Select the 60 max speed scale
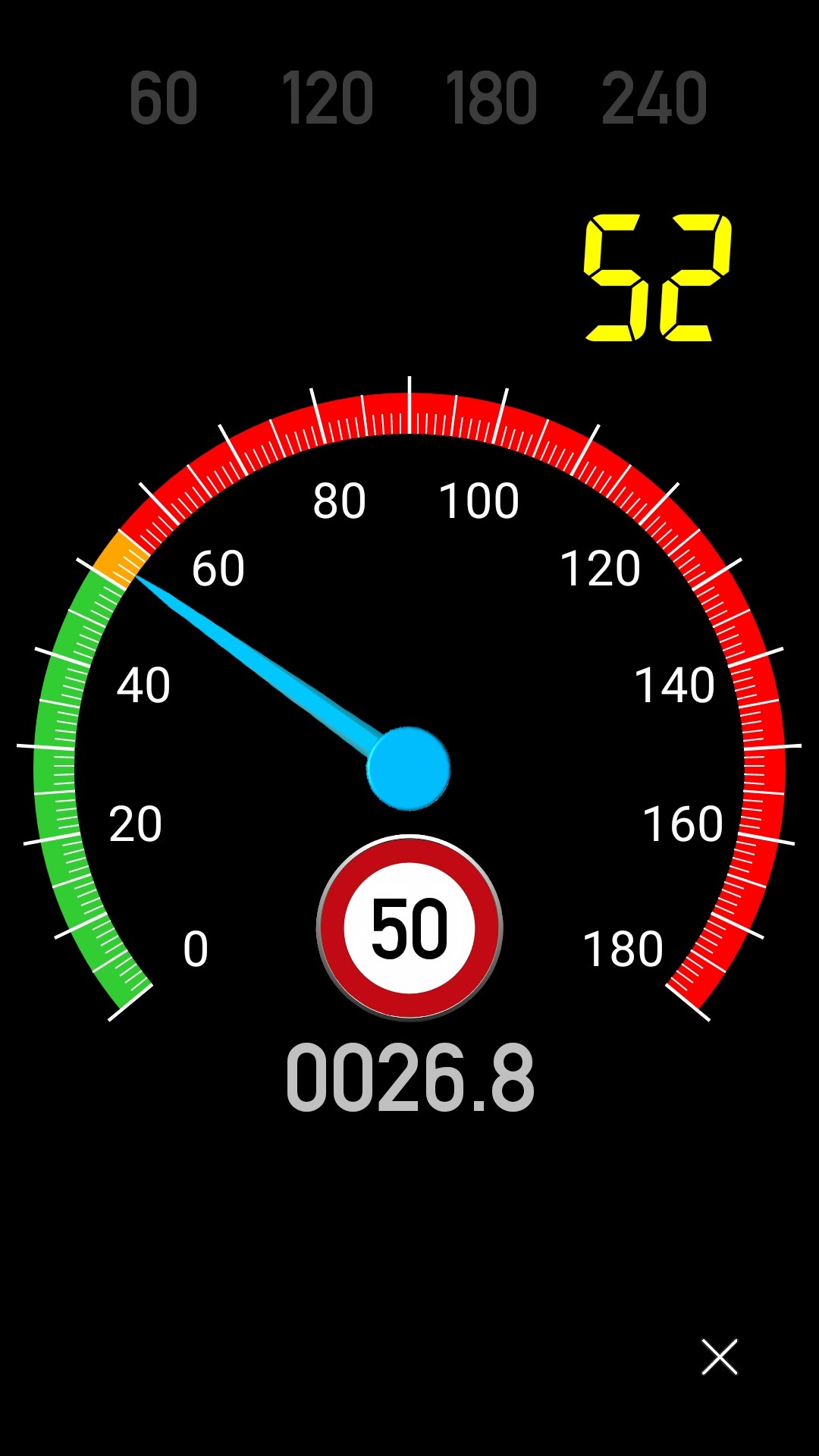Viewport: 819px width, 1456px height. [164, 99]
